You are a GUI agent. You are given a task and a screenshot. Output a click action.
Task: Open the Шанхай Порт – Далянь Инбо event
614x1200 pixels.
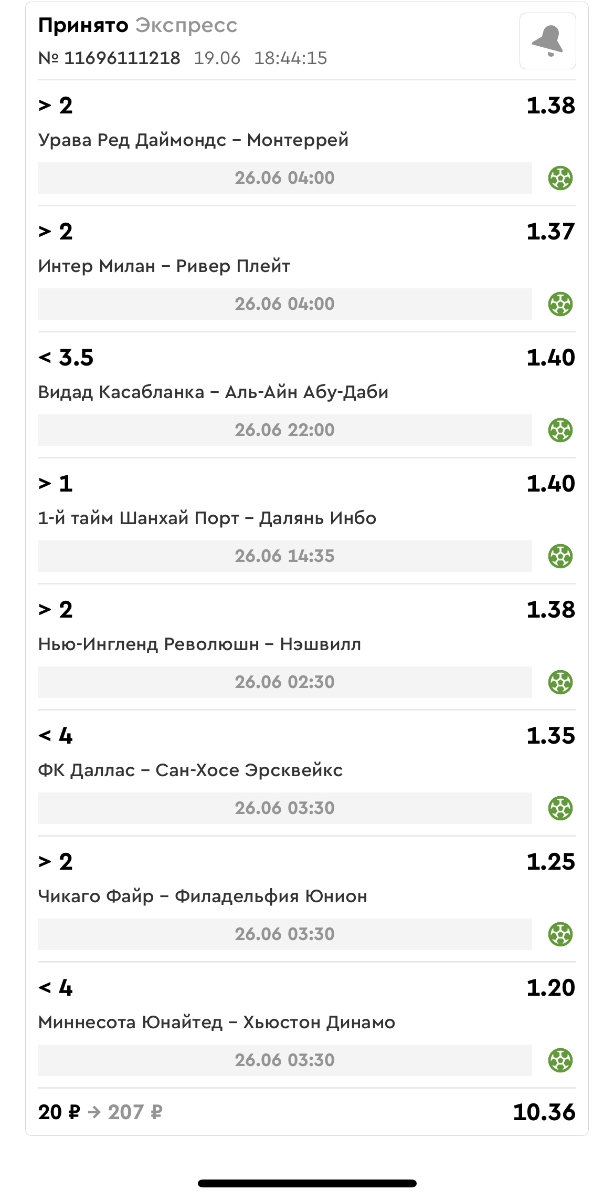207,518
